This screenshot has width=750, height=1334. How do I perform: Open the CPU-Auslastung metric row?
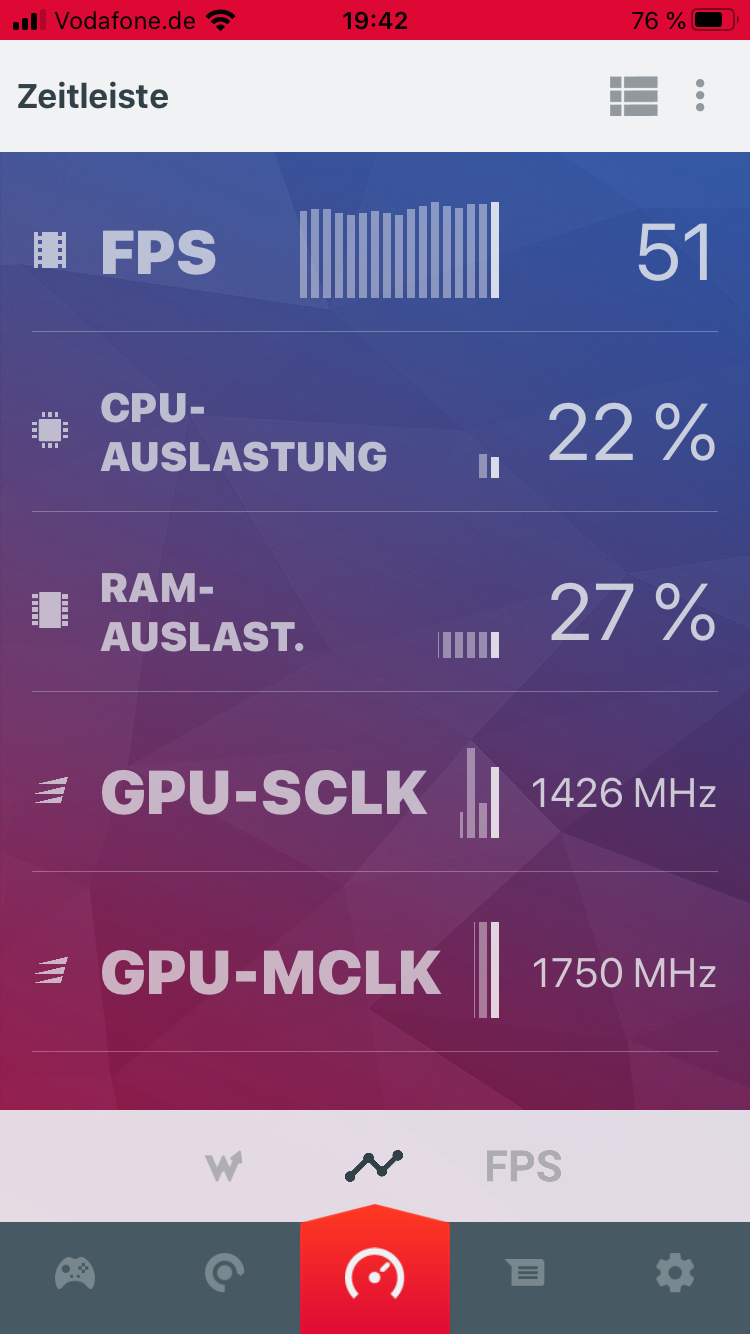pos(375,432)
